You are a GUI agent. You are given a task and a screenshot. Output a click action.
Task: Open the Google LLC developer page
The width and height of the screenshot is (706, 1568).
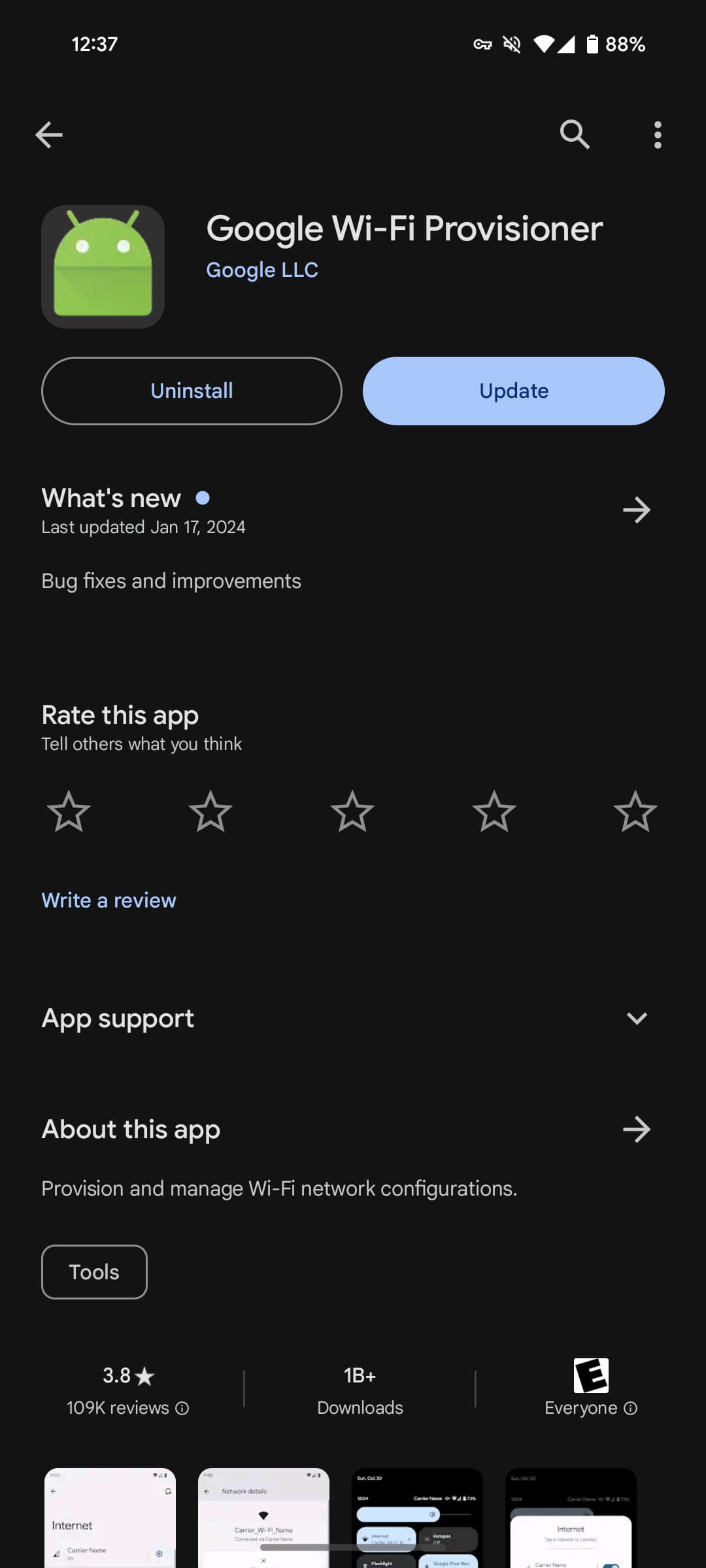point(261,270)
